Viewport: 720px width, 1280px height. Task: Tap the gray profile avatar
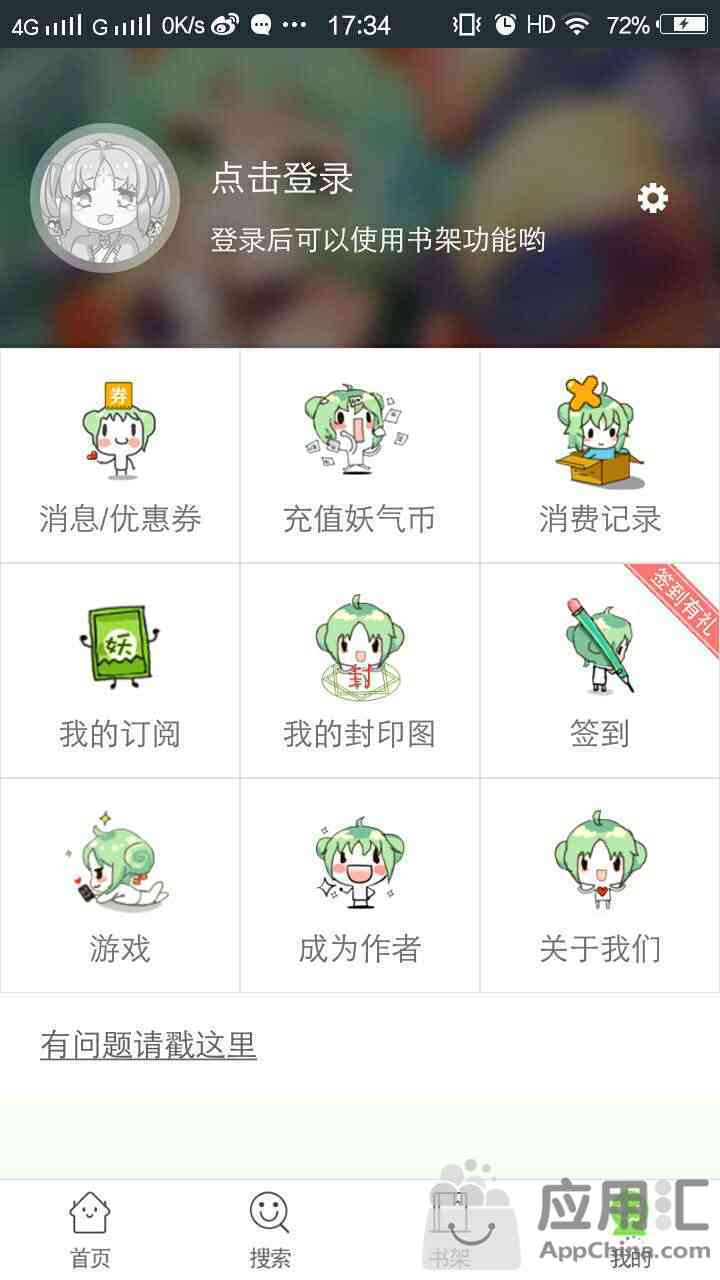coord(105,199)
